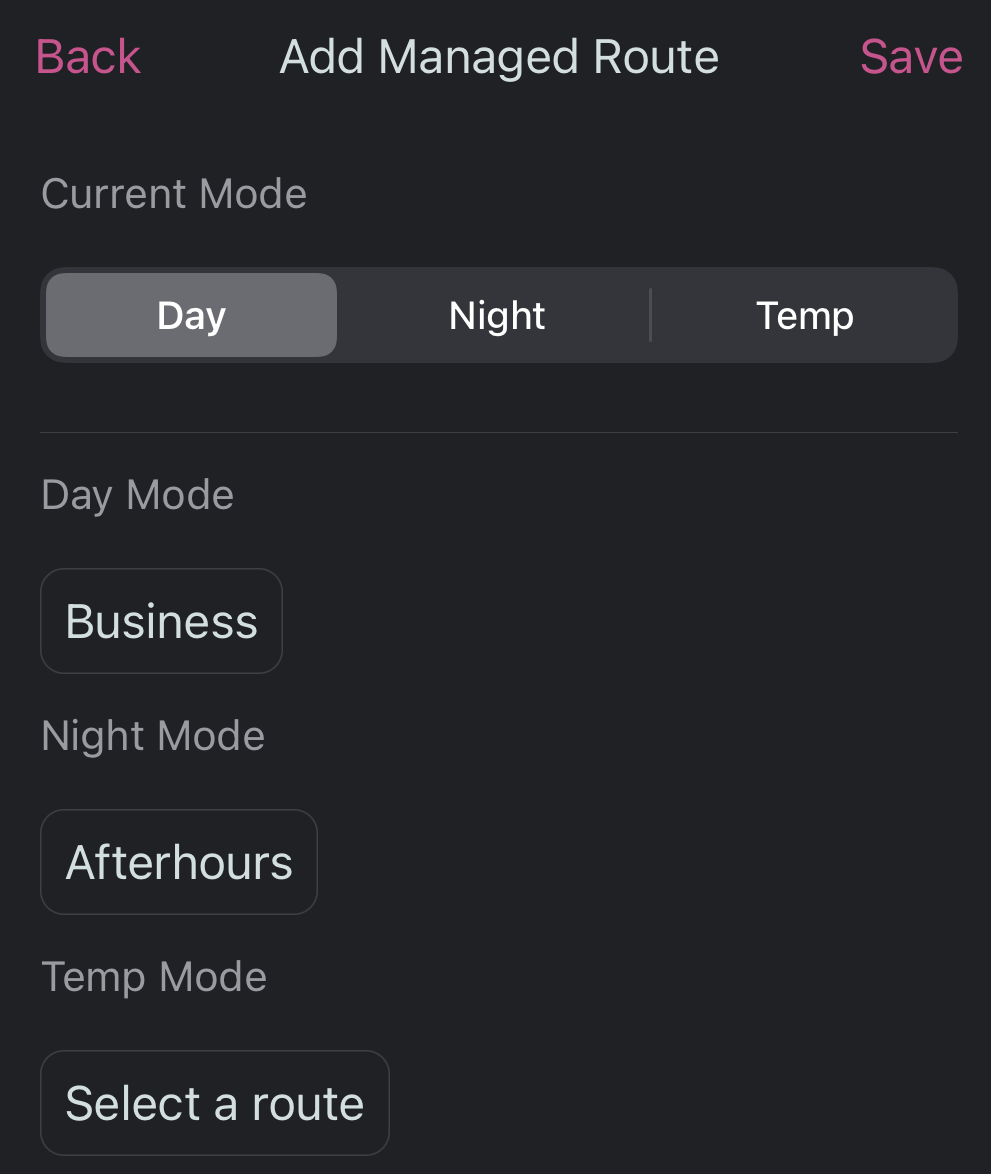Image resolution: width=991 pixels, height=1174 pixels.
Task: Tap the Current Mode label
Action: pos(173,193)
